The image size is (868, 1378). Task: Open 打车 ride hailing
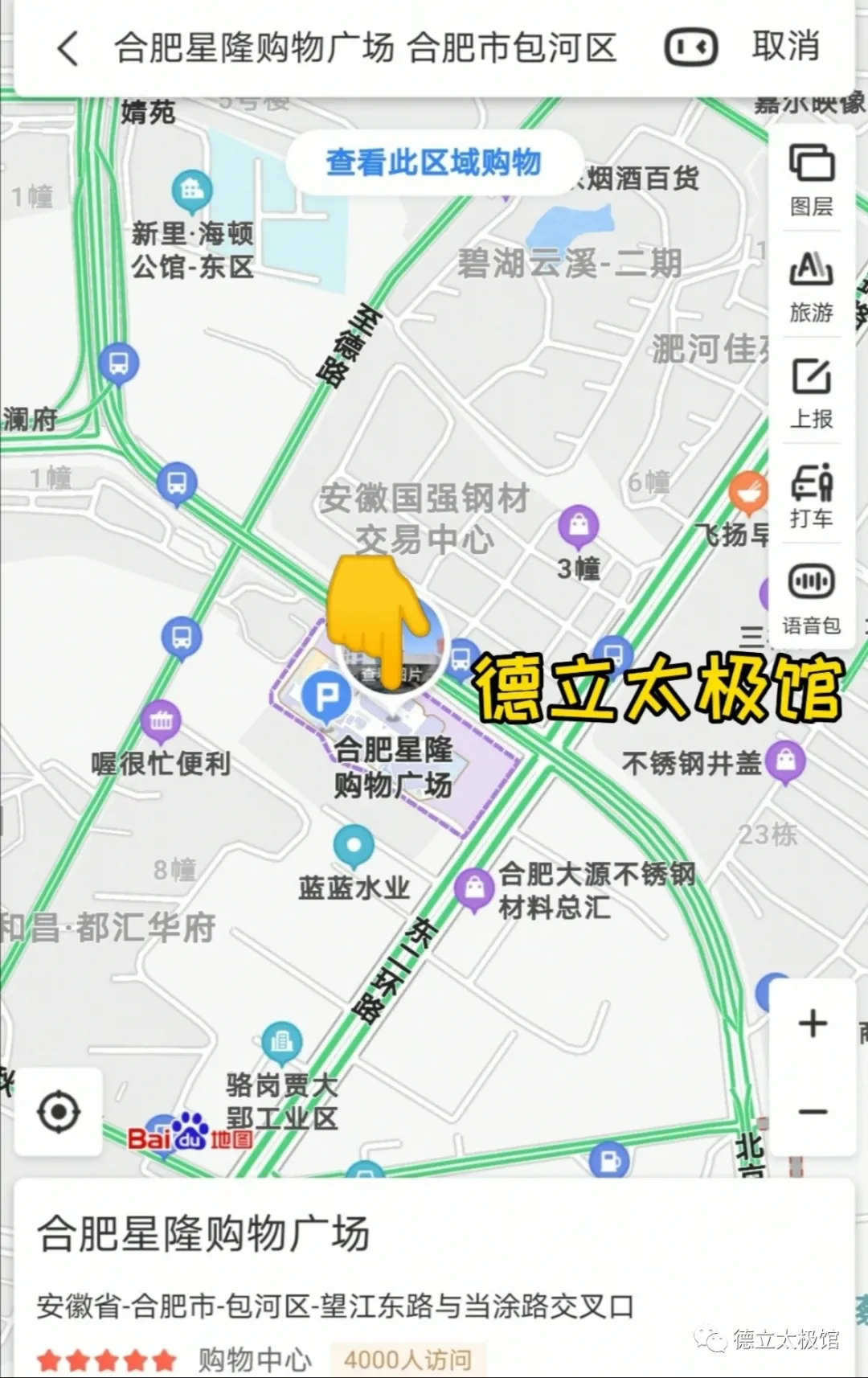[x=811, y=494]
